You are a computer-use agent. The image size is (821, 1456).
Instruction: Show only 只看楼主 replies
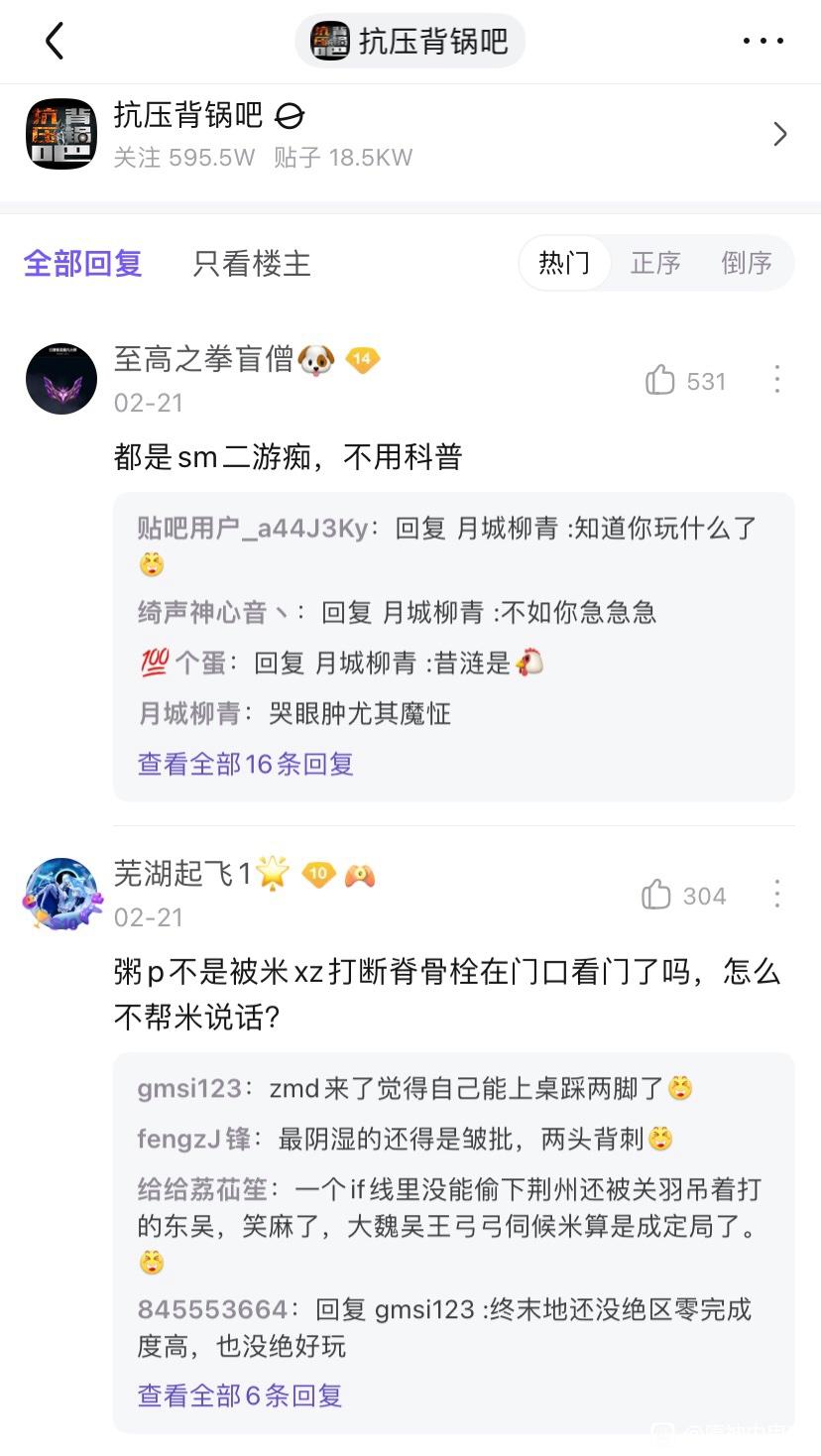click(252, 263)
